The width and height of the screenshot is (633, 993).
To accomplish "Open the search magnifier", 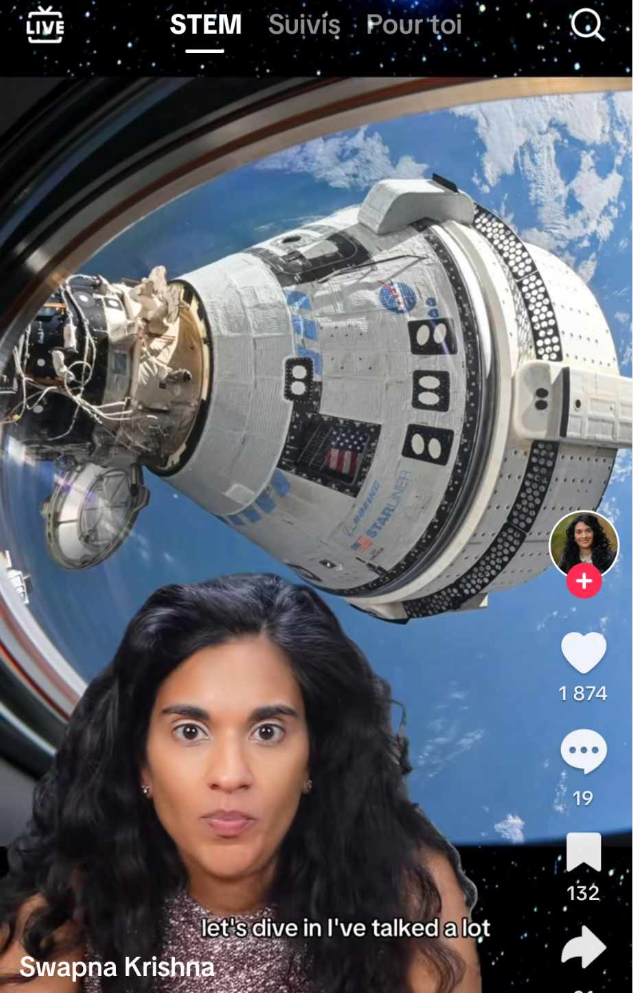I will [587, 26].
